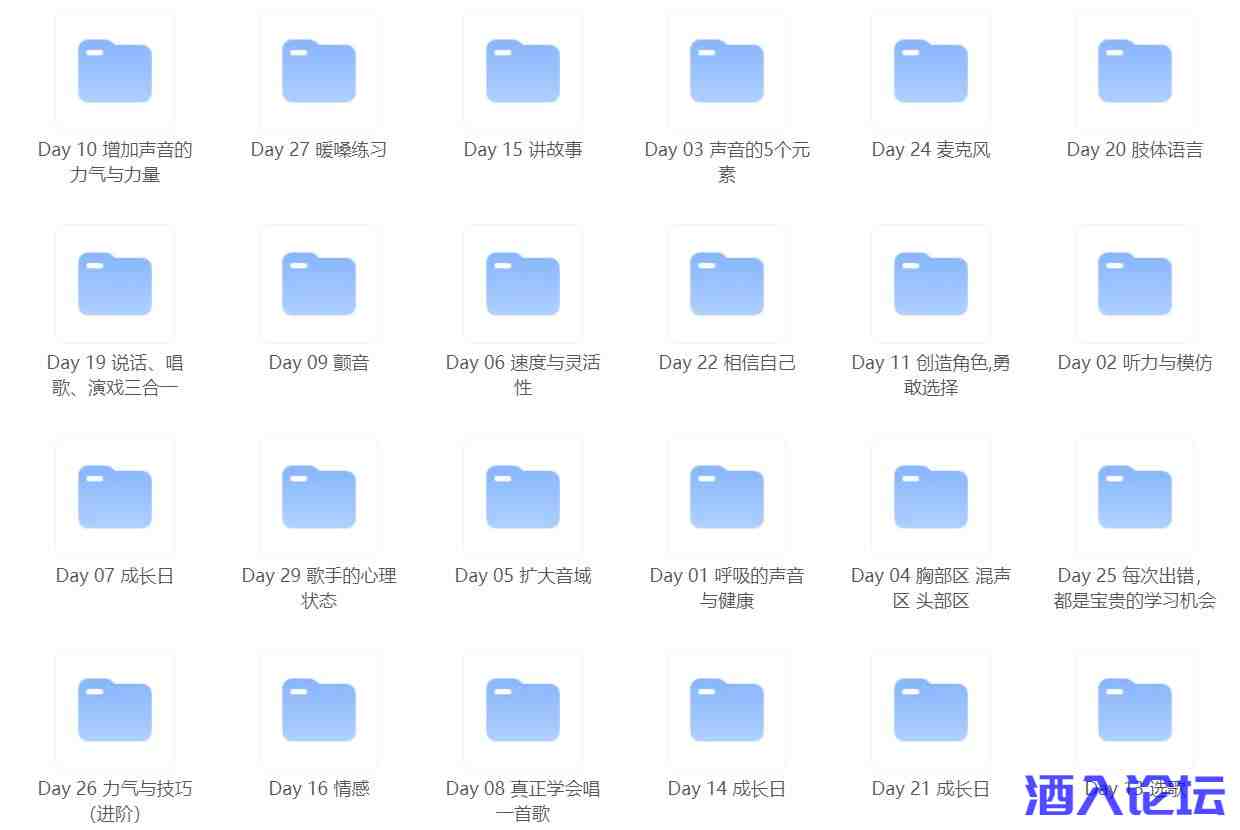Open Day 04 胸部区 混声区 头部区 folder
Image resolution: width=1240 pixels, height=830 pixels.
[931, 497]
